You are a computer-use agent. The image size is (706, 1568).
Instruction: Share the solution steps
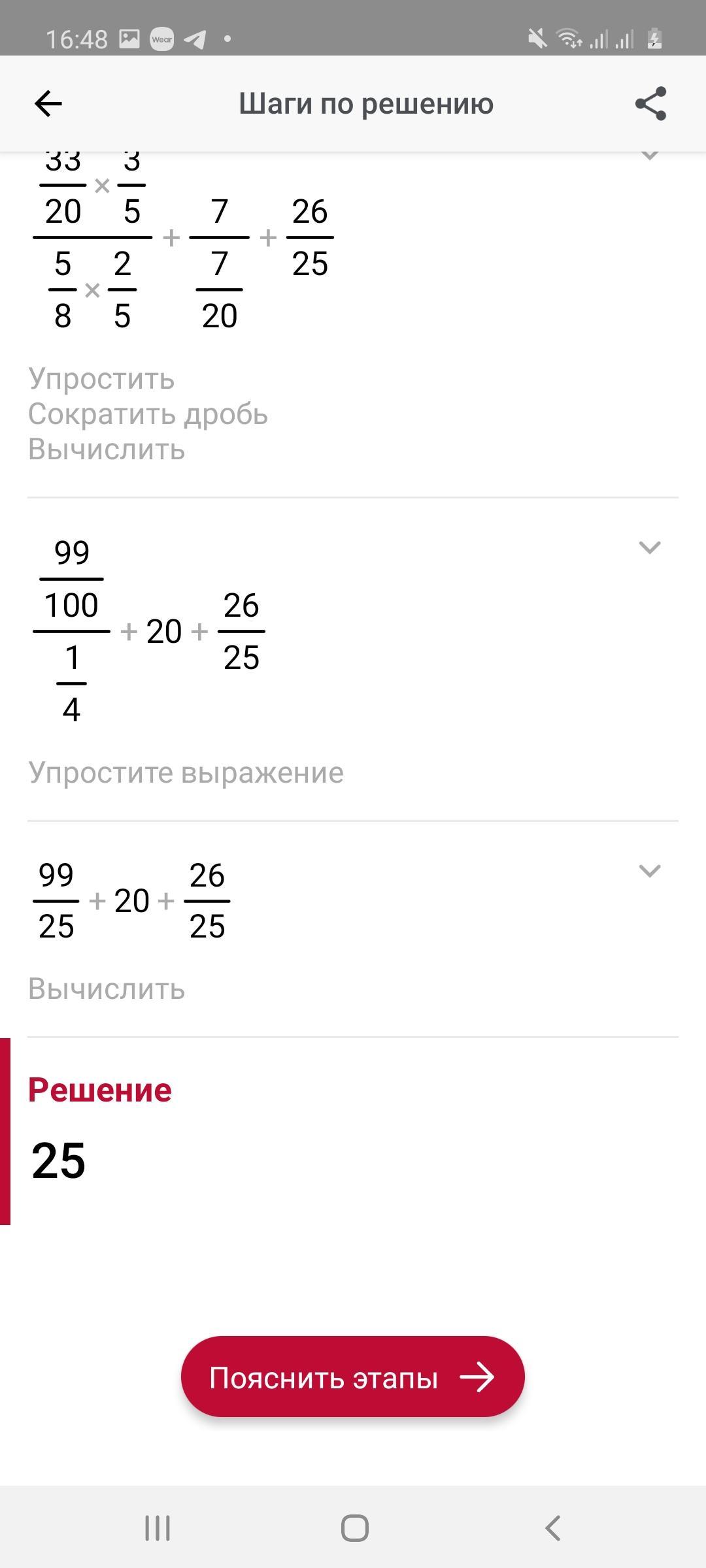[x=650, y=104]
